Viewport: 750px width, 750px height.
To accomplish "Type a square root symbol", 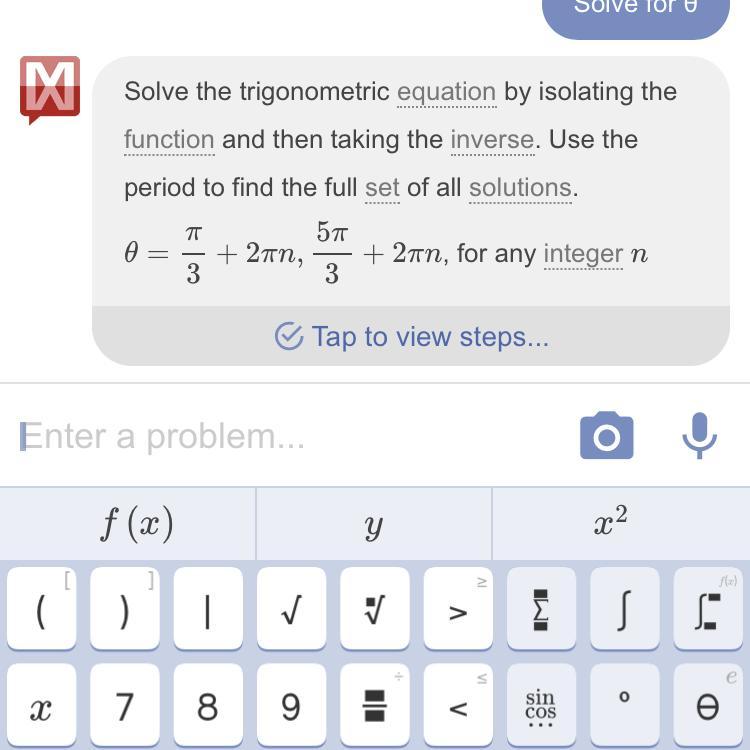I will [x=291, y=610].
